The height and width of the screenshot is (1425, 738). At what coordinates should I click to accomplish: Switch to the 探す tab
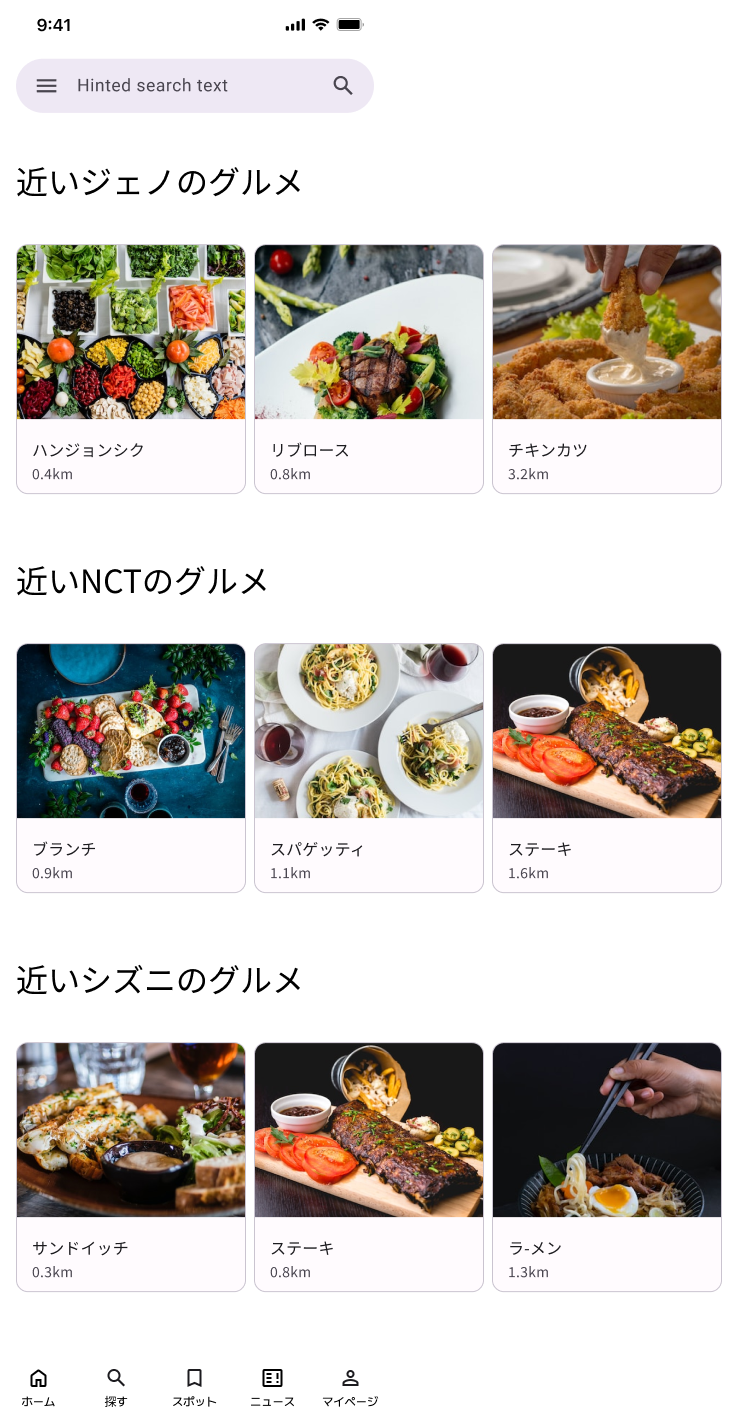pyautogui.click(x=116, y=1387)
